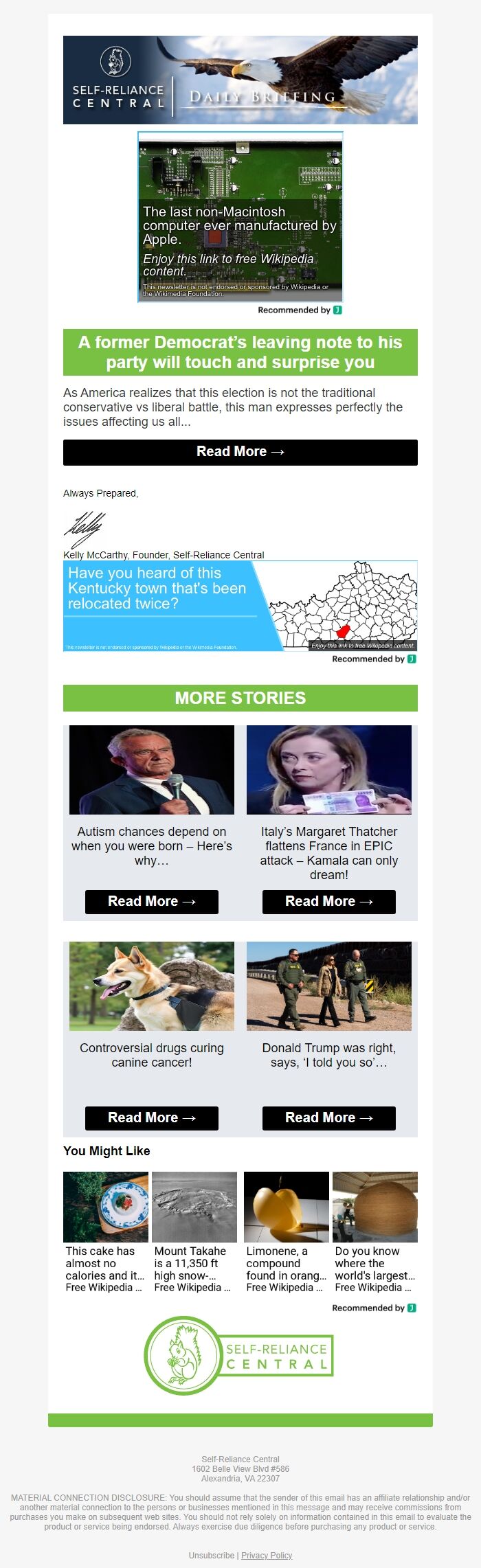481x1568 pixels.
Task: Tap Read More under canine cancer drugs story
Action: [x=151, y=1118]
